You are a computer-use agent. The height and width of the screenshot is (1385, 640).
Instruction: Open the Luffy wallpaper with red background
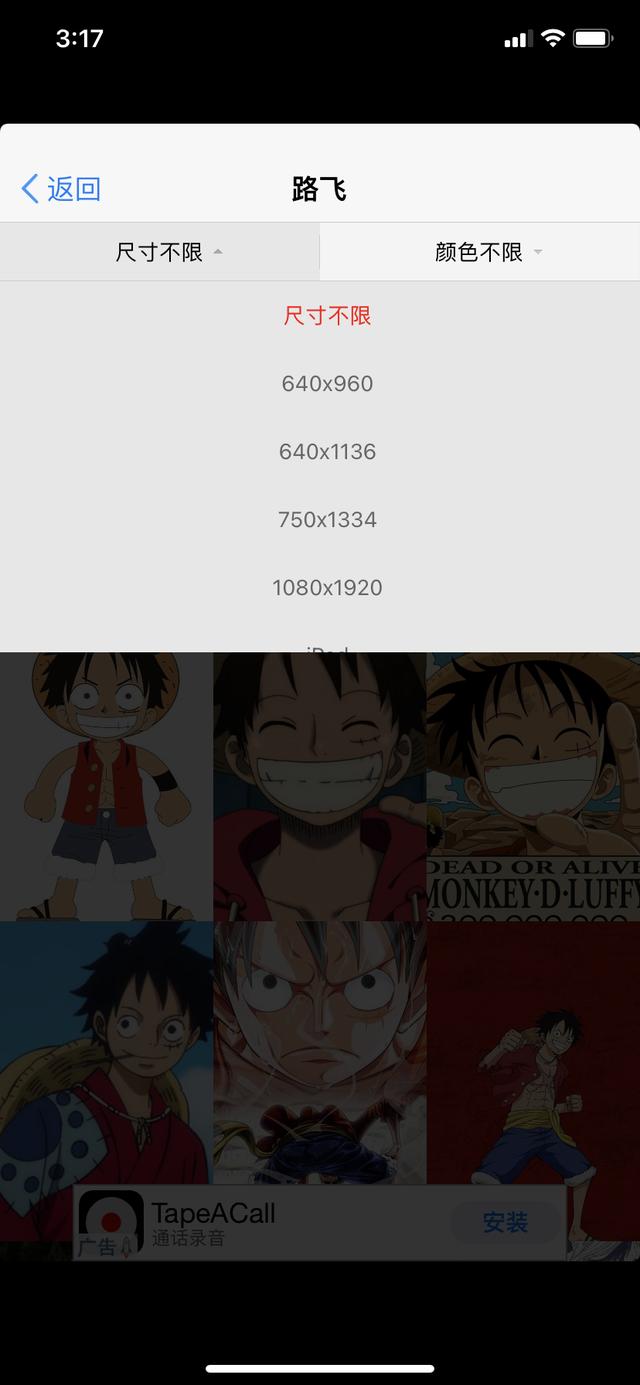click(533, 1050)
